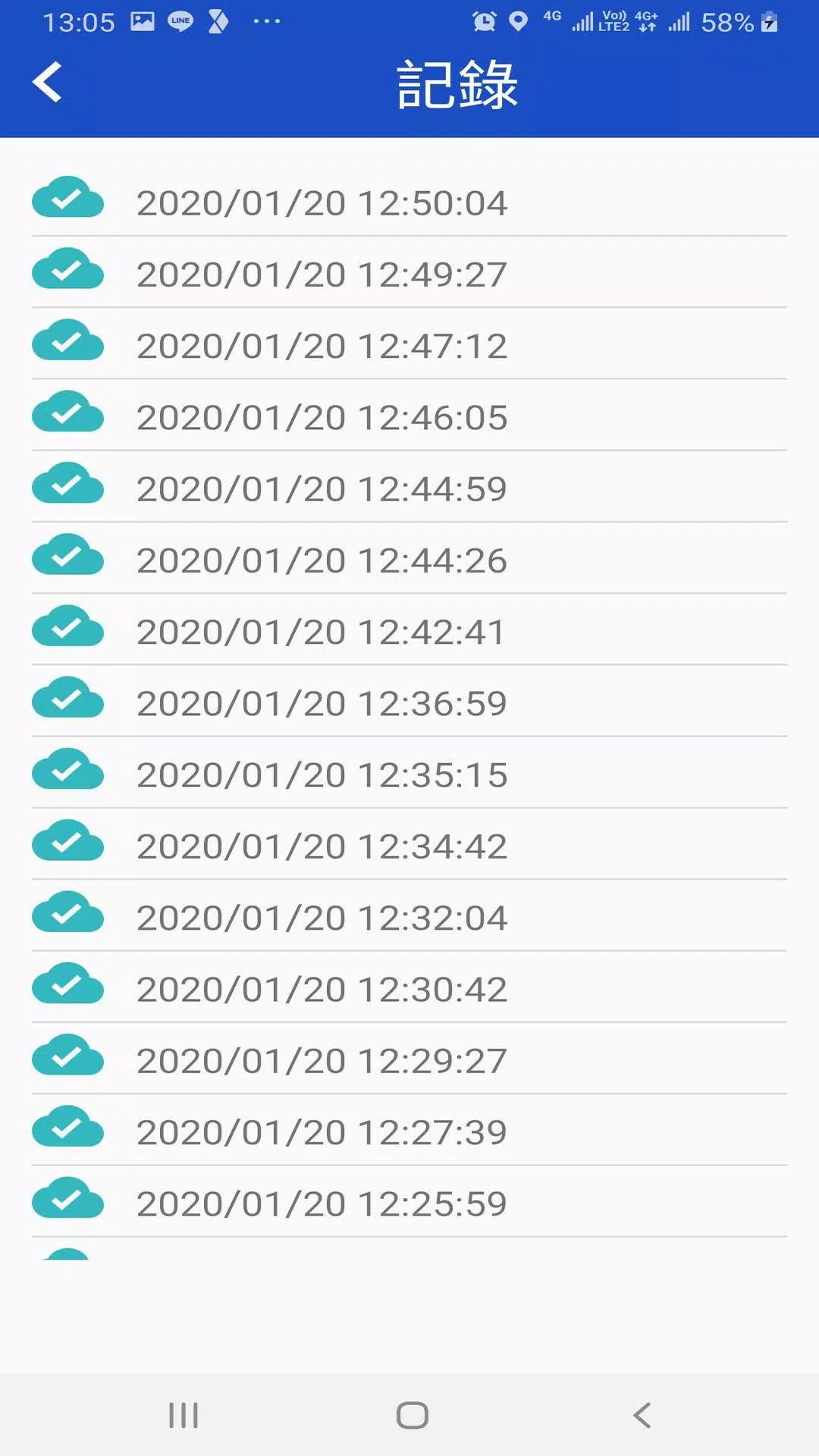Open the 2020/01/20 12:44:26 entry
This screenshot has width=819, height=1456.
click(409, 559)
